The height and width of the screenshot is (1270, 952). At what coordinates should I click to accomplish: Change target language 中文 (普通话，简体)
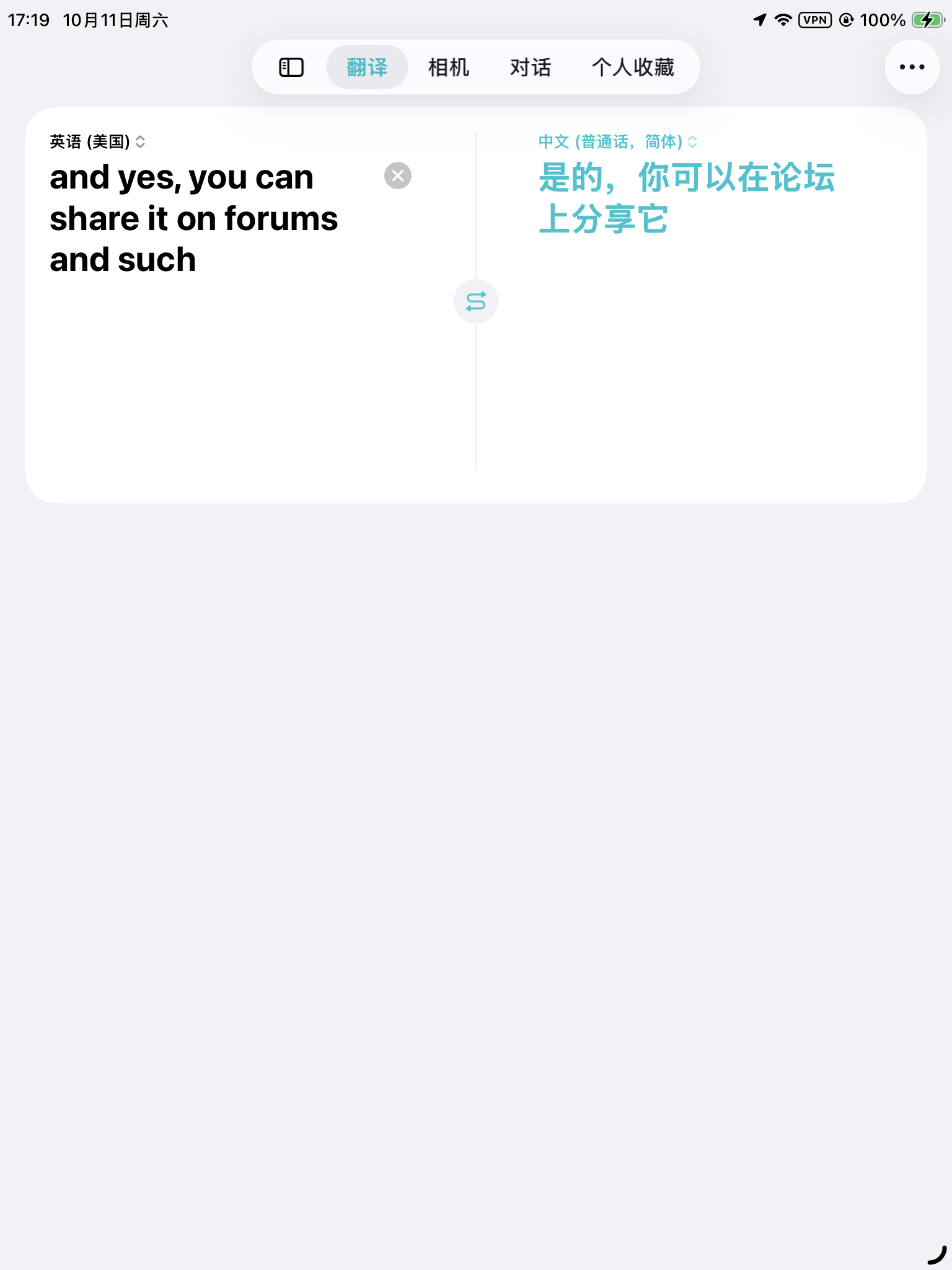coord(617,142)
